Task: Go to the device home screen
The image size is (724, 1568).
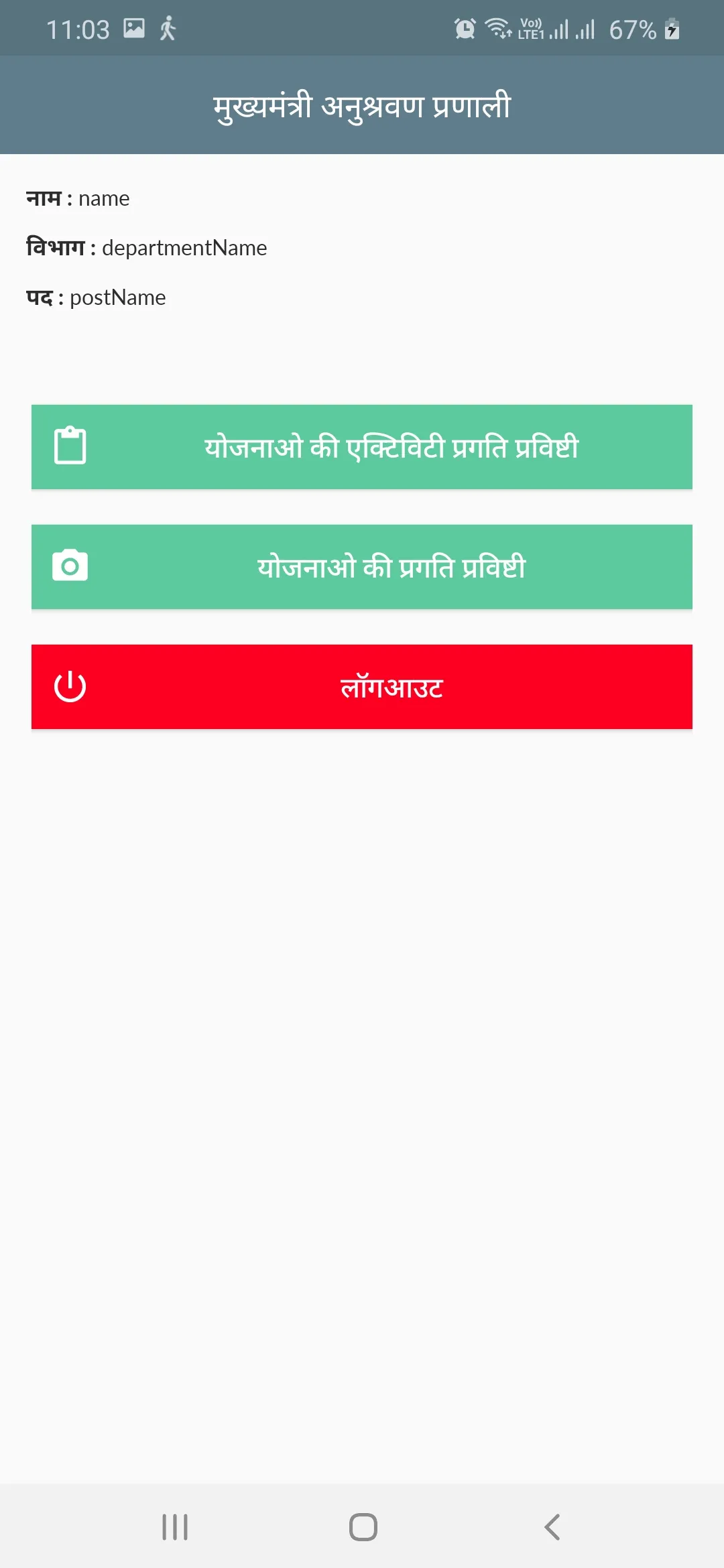Action: 363,1527
